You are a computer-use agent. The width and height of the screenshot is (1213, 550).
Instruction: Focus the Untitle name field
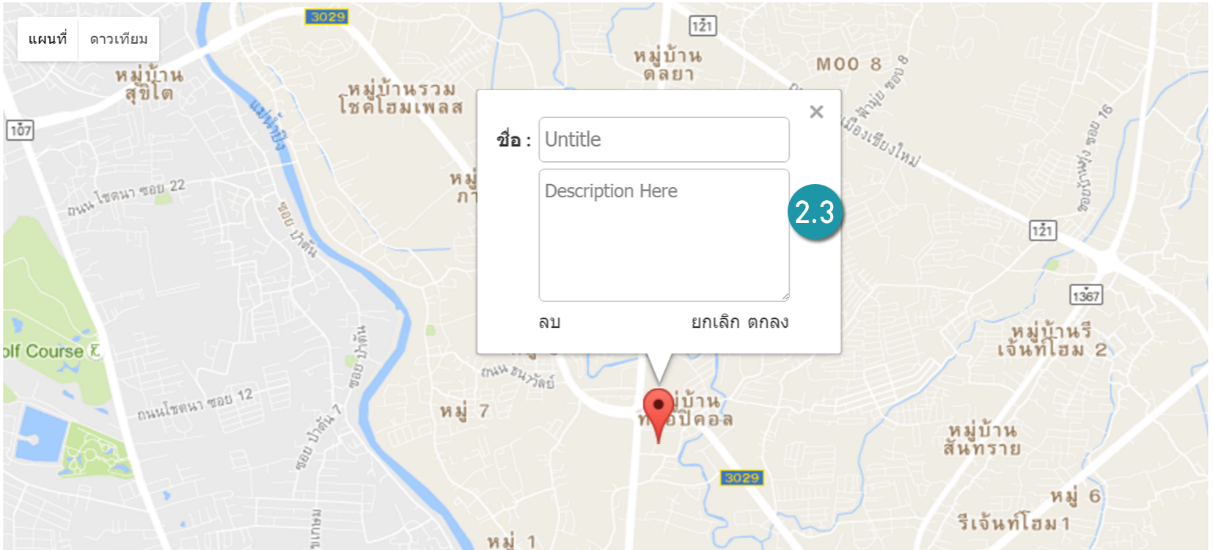coord(664,140)
